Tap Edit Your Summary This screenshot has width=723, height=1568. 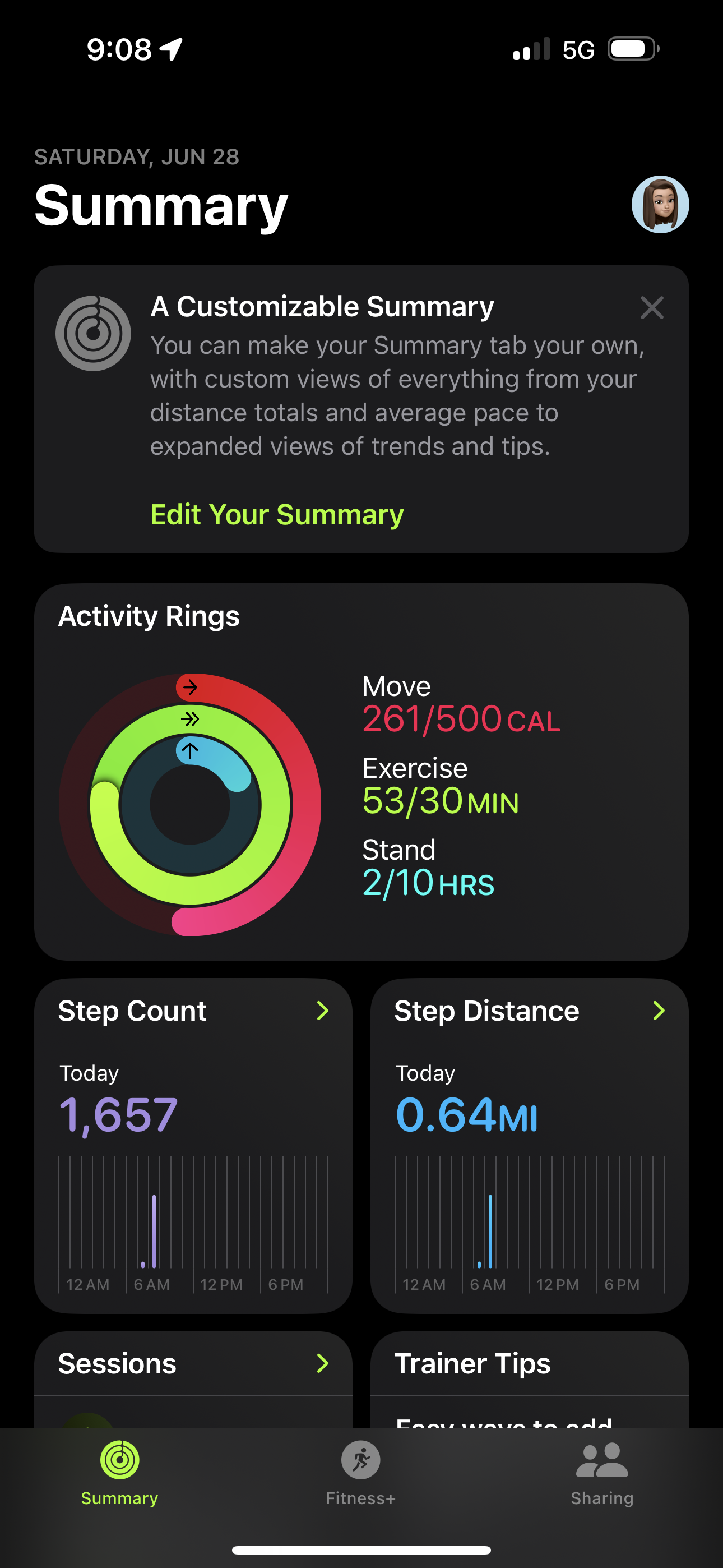click(x=277, y=515)
